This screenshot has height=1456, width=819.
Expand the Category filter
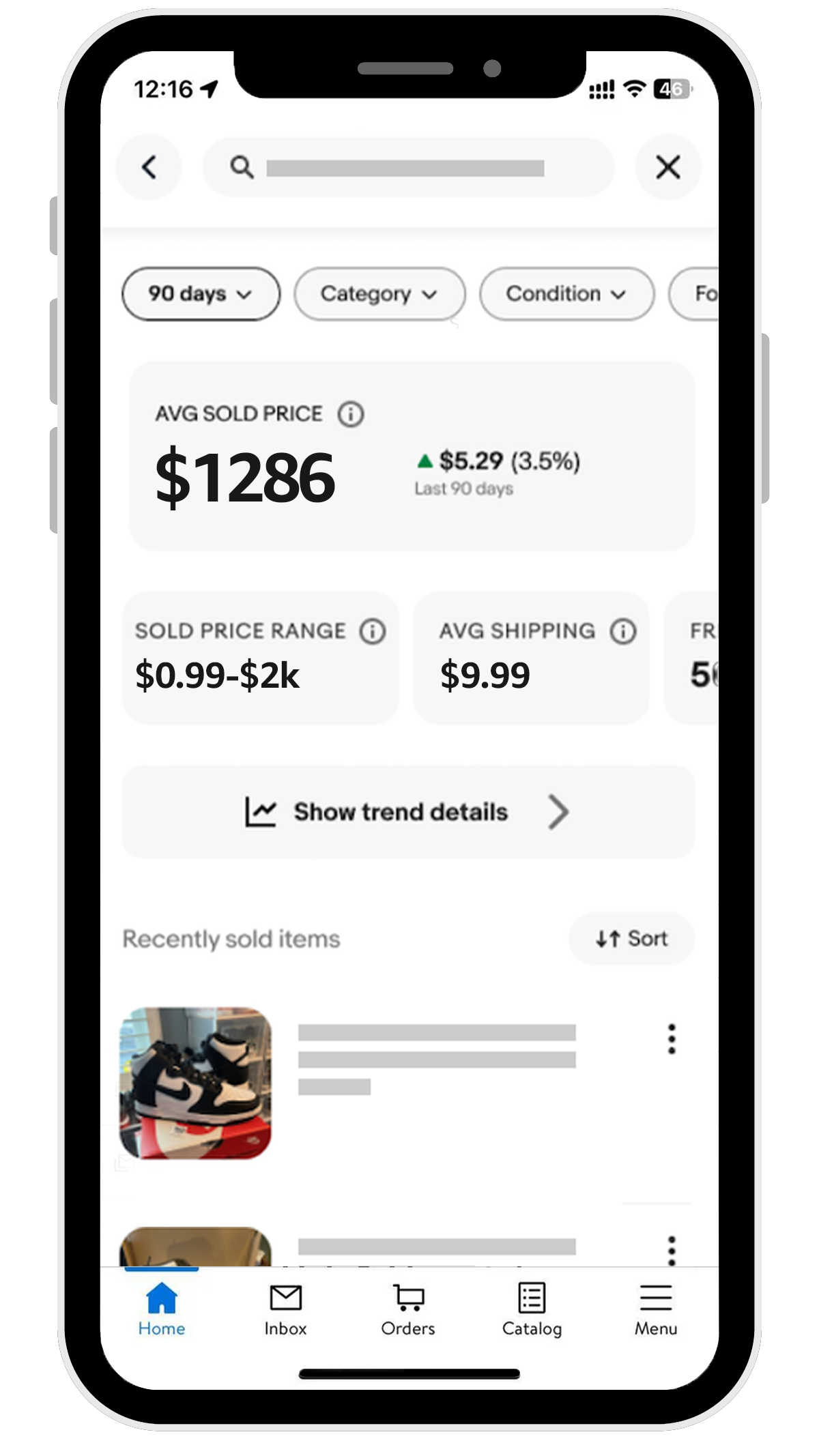(379, 294)
